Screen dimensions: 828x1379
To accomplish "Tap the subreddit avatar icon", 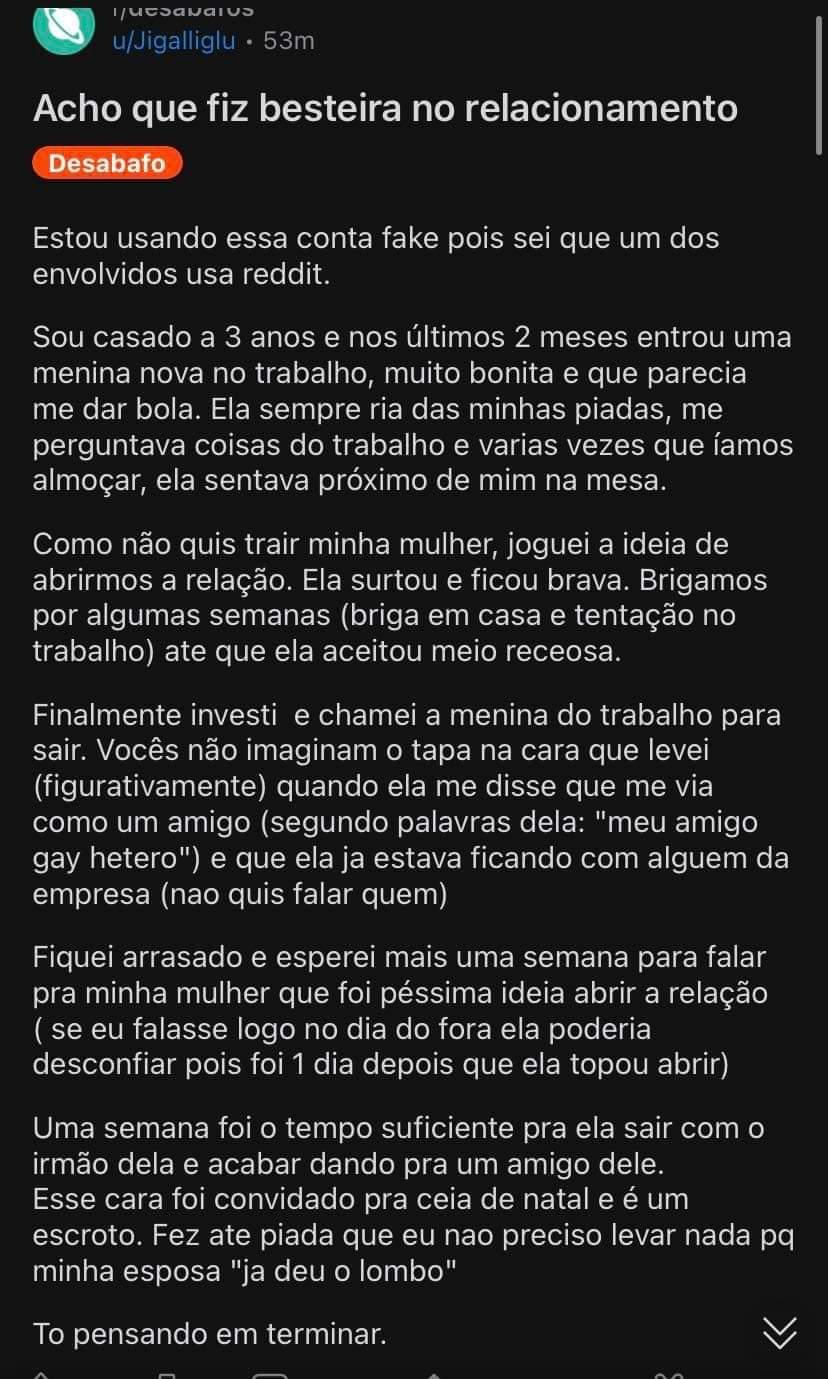I will [64, 27].
